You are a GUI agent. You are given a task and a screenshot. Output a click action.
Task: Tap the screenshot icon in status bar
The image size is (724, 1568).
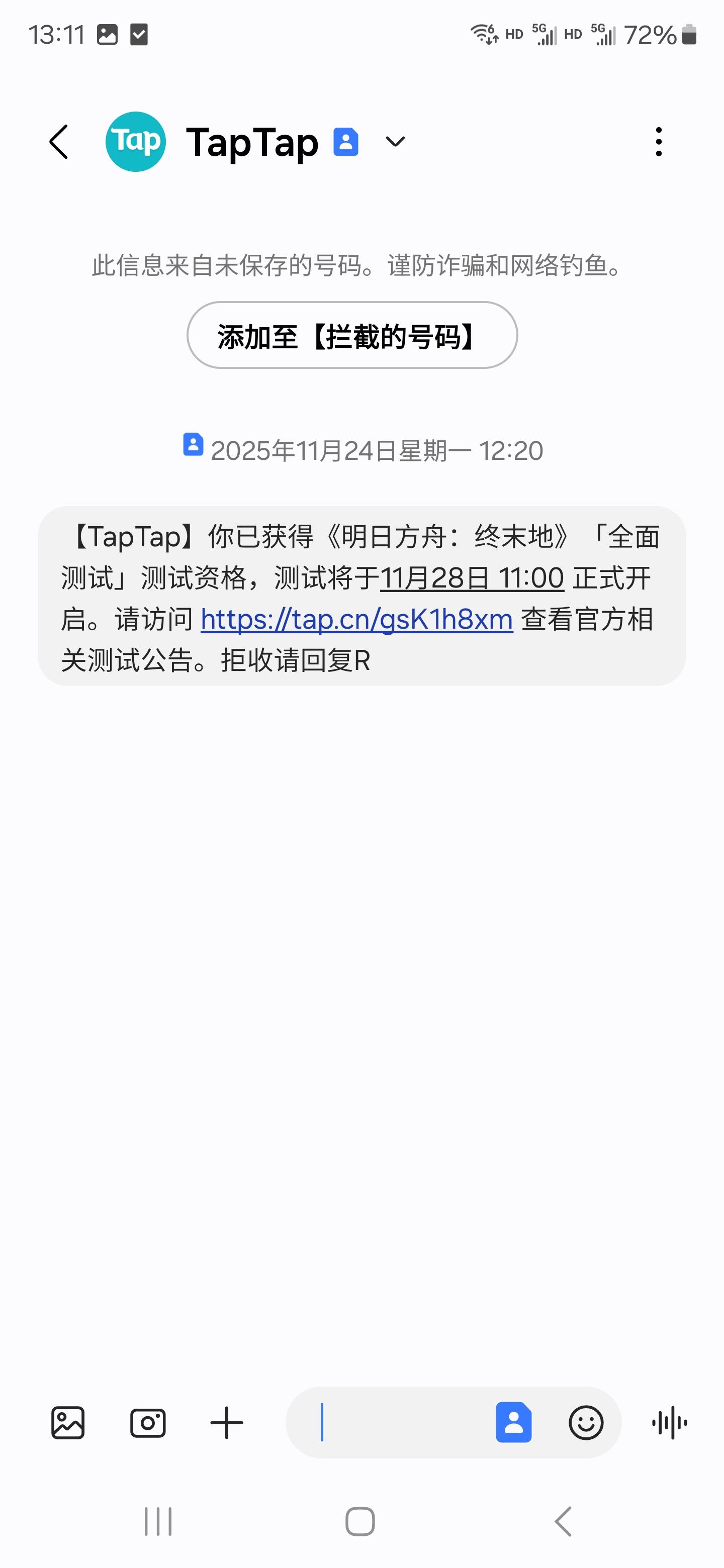(x=107, y=35)
